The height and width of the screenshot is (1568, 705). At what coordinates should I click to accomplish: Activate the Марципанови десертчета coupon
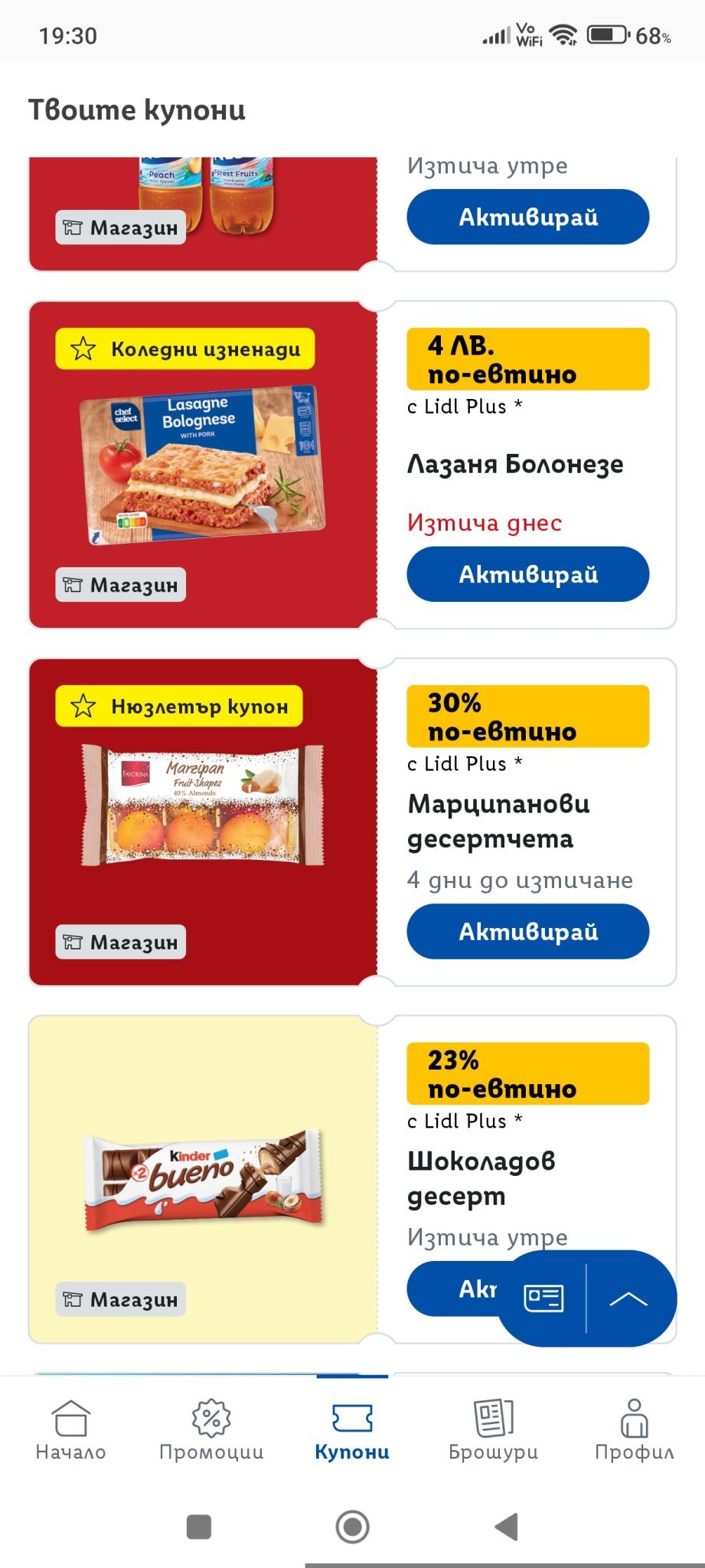click(527, 931)
